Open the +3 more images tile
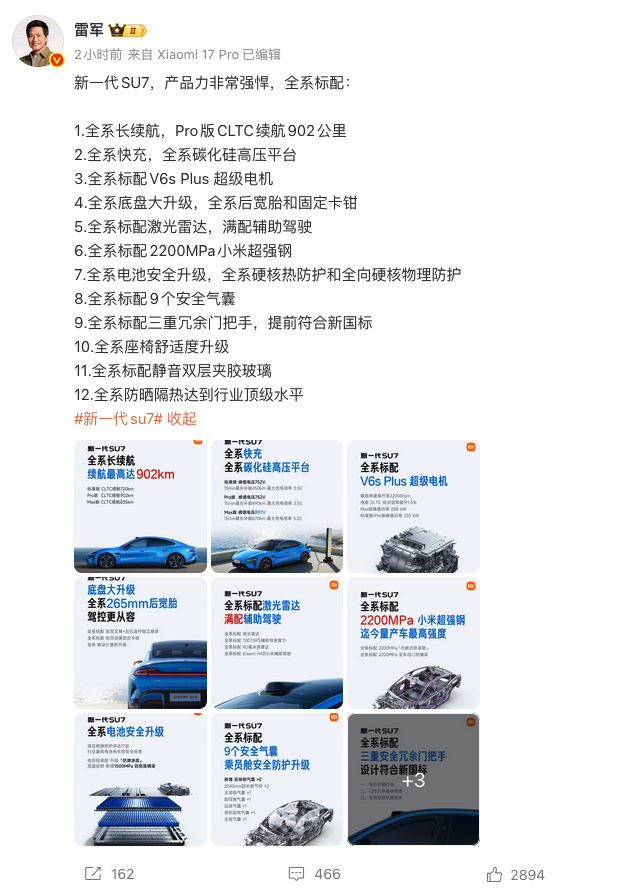Screen dimensions: 631x889 click(x=413, y=779)
